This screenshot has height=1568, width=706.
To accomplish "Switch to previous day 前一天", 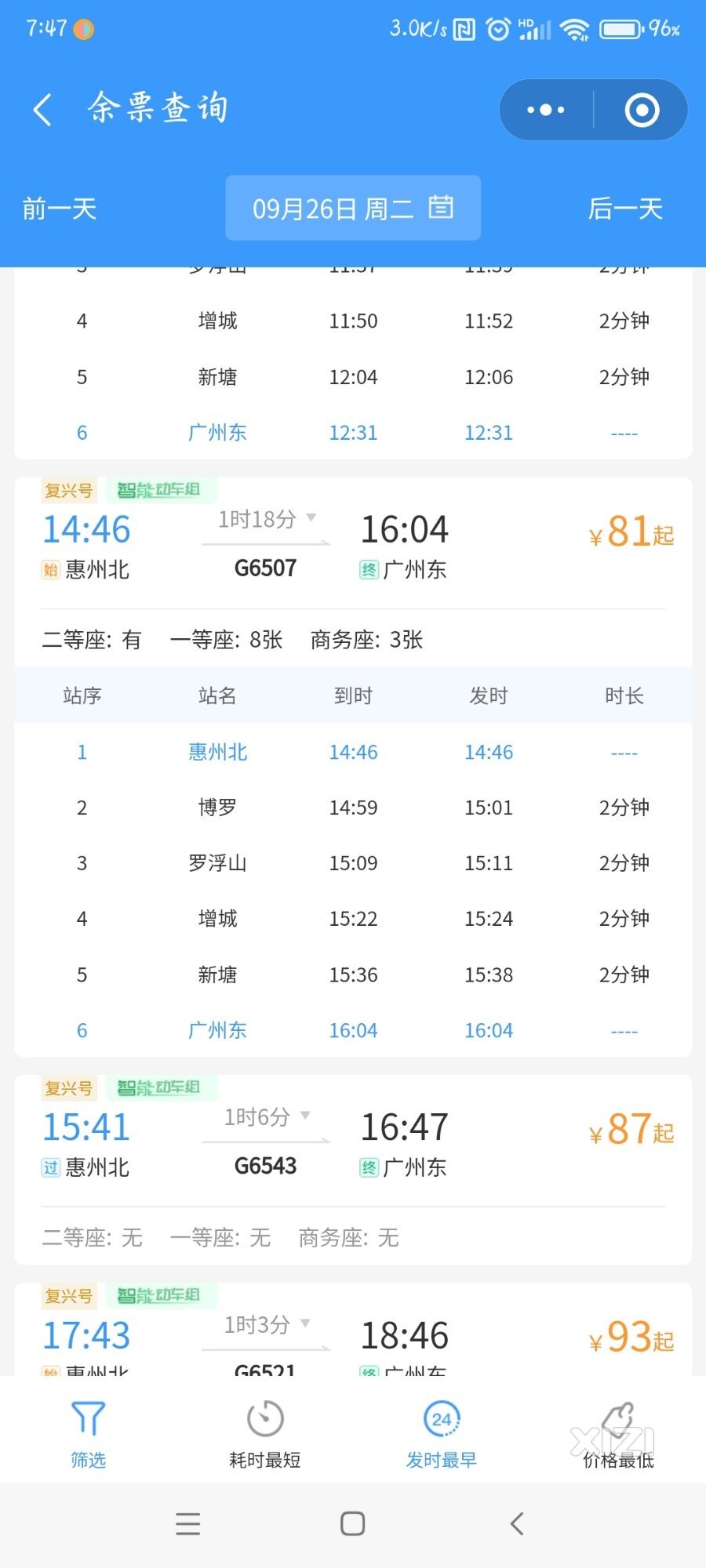I will tap(60, 209).
